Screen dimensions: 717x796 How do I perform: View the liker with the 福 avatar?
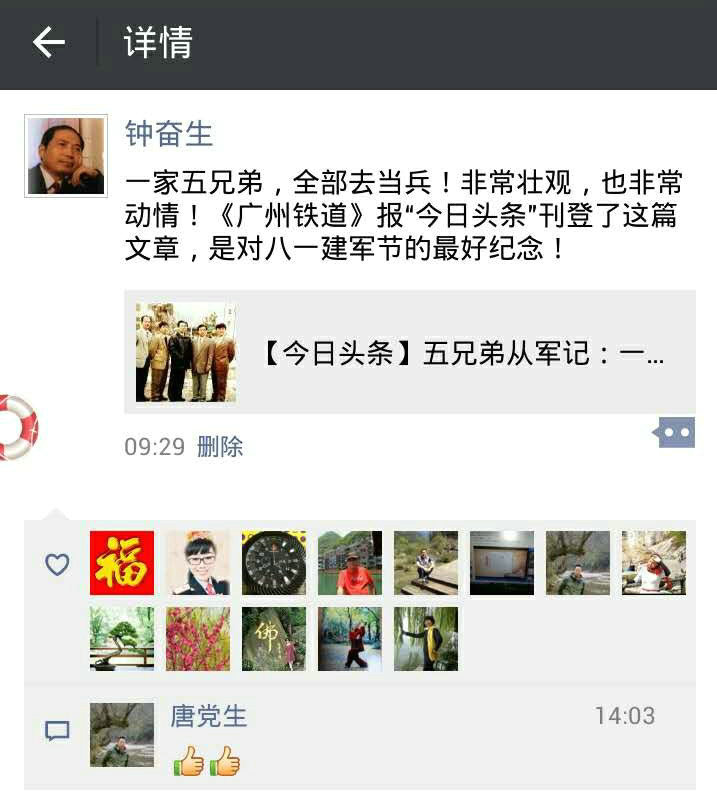point(122,563)
